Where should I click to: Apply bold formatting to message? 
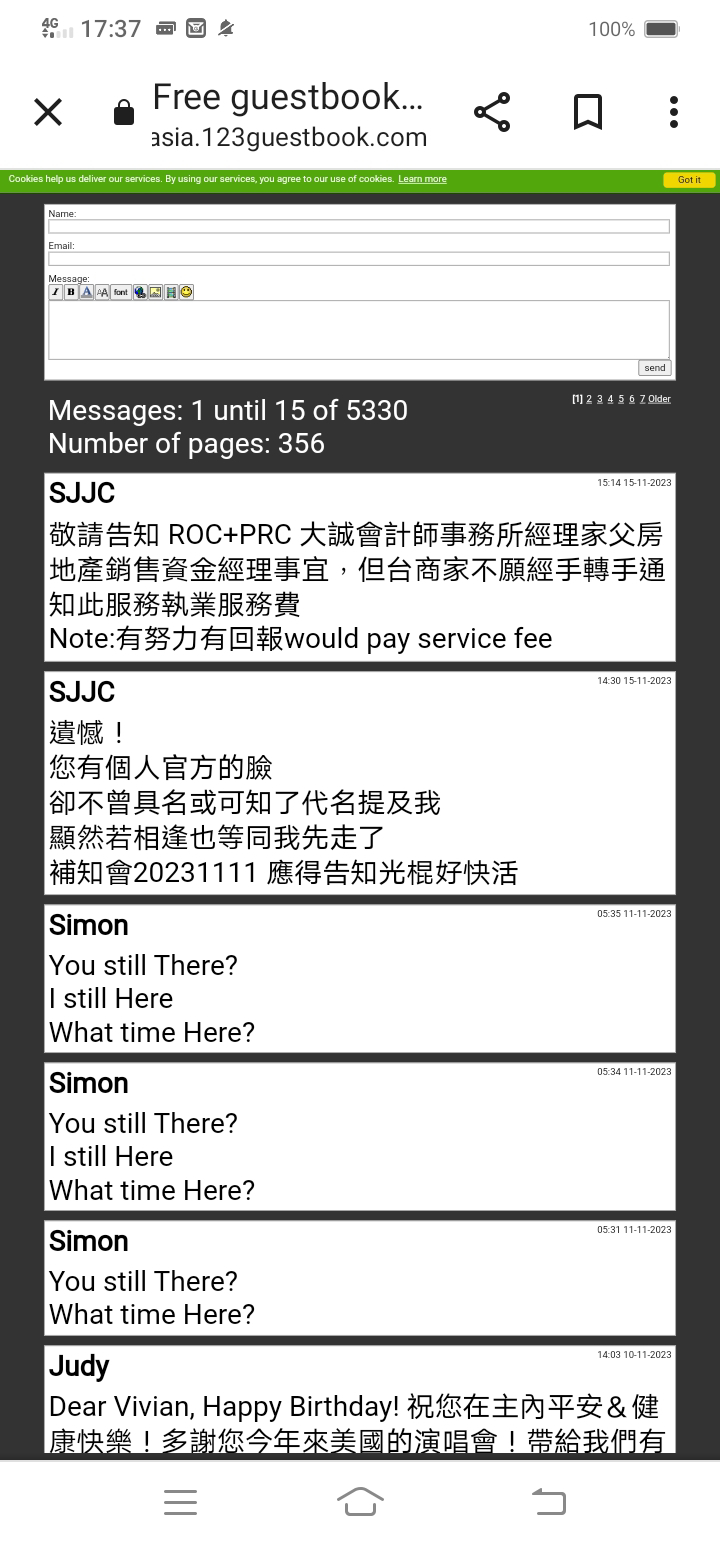point(71,292)
